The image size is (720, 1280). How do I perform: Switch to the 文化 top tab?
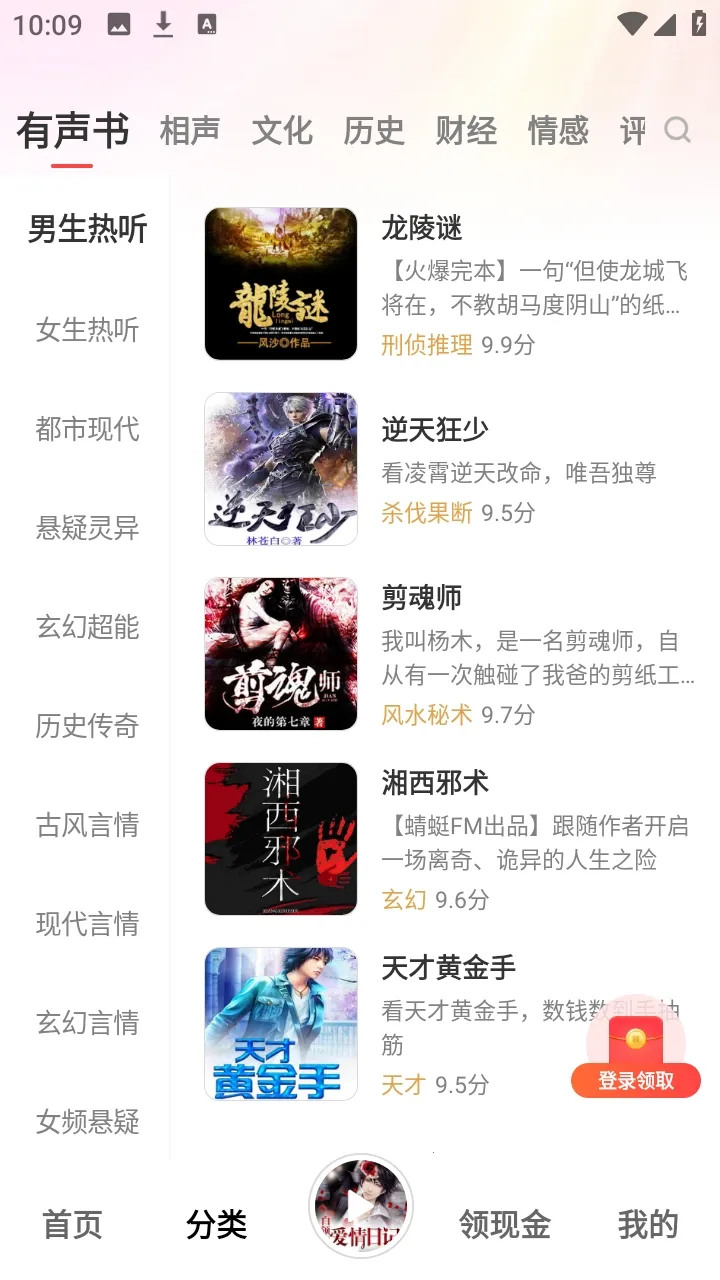pyautogui.click(x=282, y=130)
